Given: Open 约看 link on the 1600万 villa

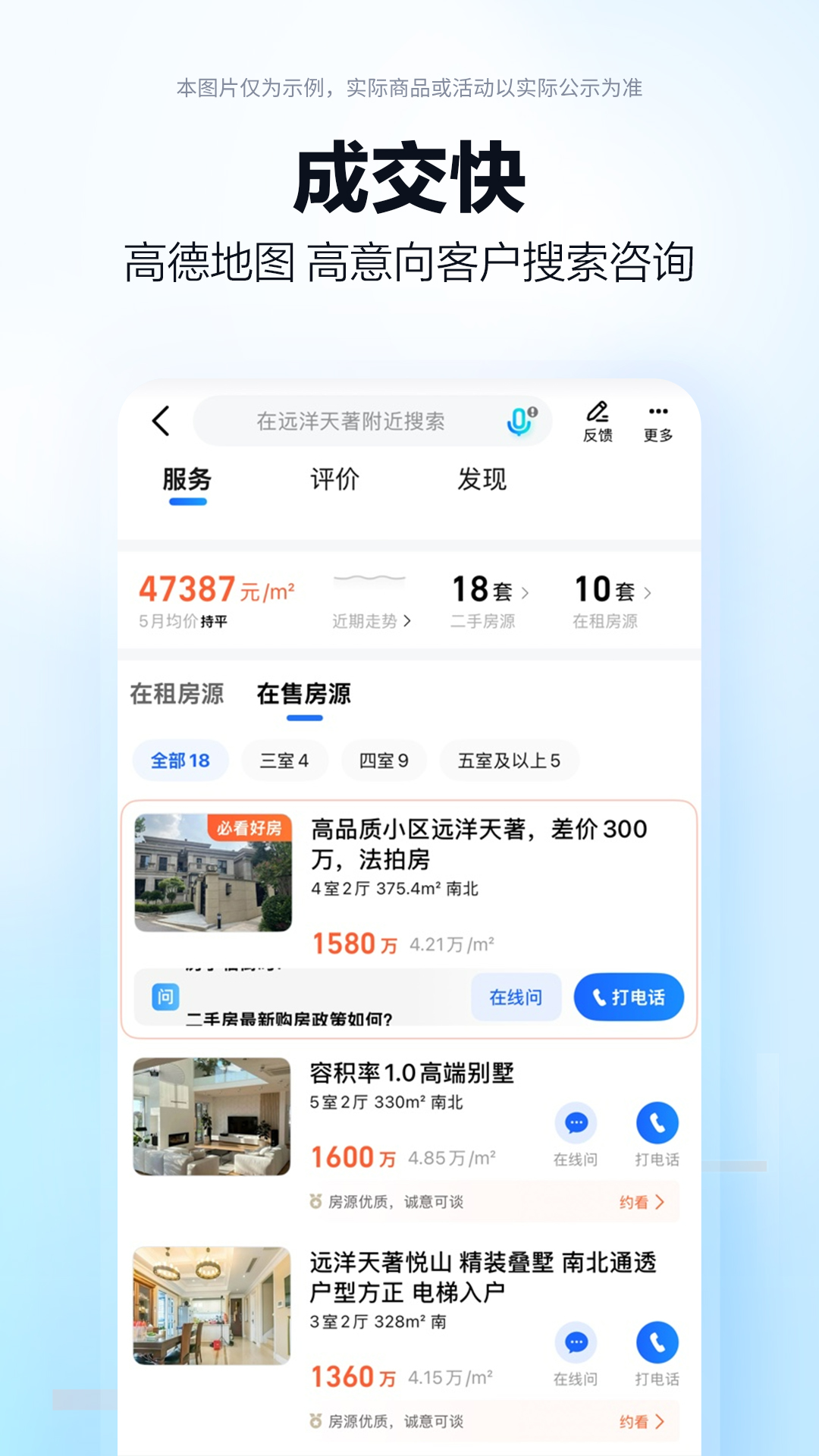Looking at the screenshot, I should [642, 1202].
